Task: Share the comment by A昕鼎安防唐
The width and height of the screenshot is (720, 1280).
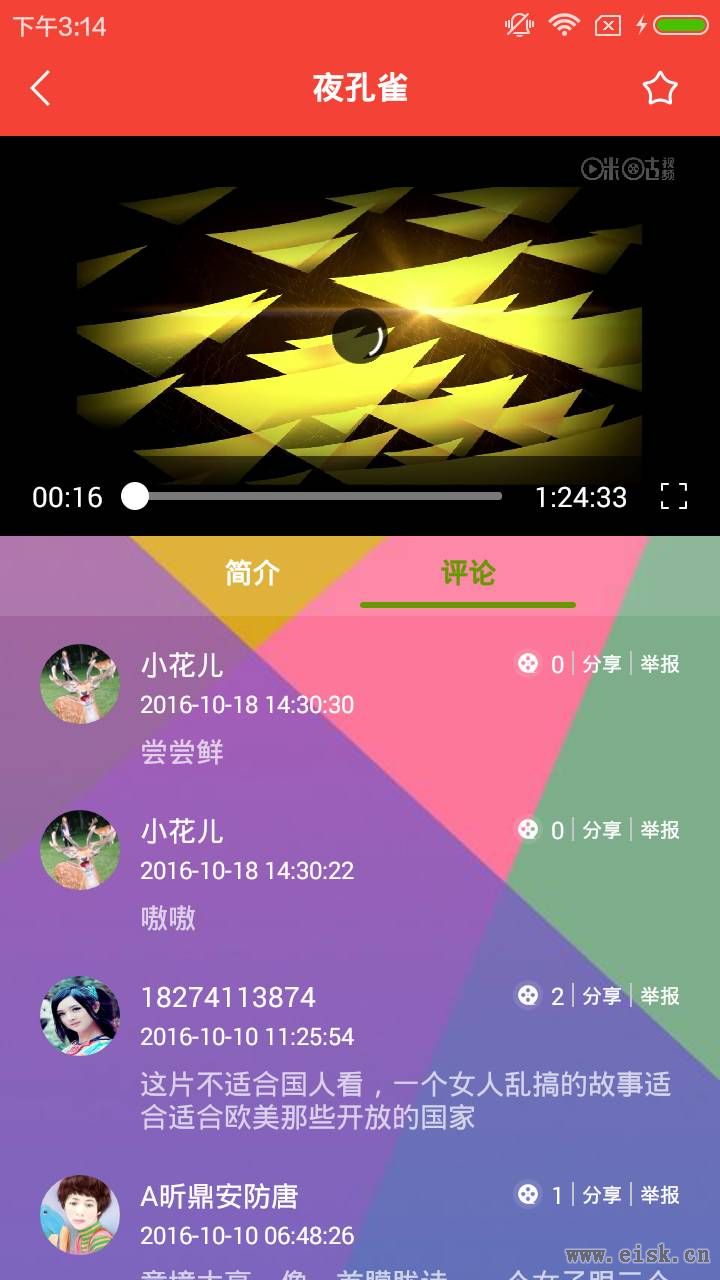Action: coord(602,1195)
